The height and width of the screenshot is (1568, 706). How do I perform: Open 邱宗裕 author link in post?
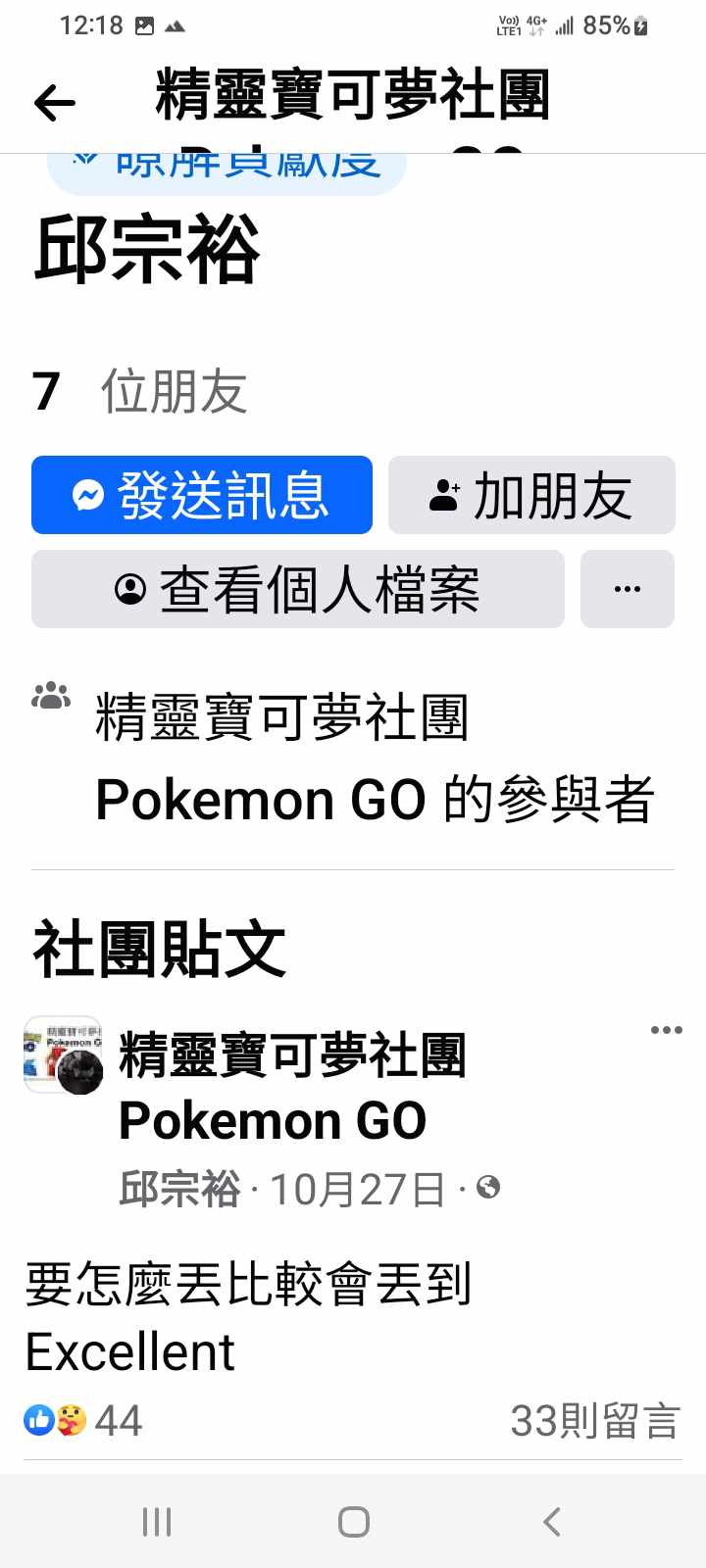tap(180, 1190)
